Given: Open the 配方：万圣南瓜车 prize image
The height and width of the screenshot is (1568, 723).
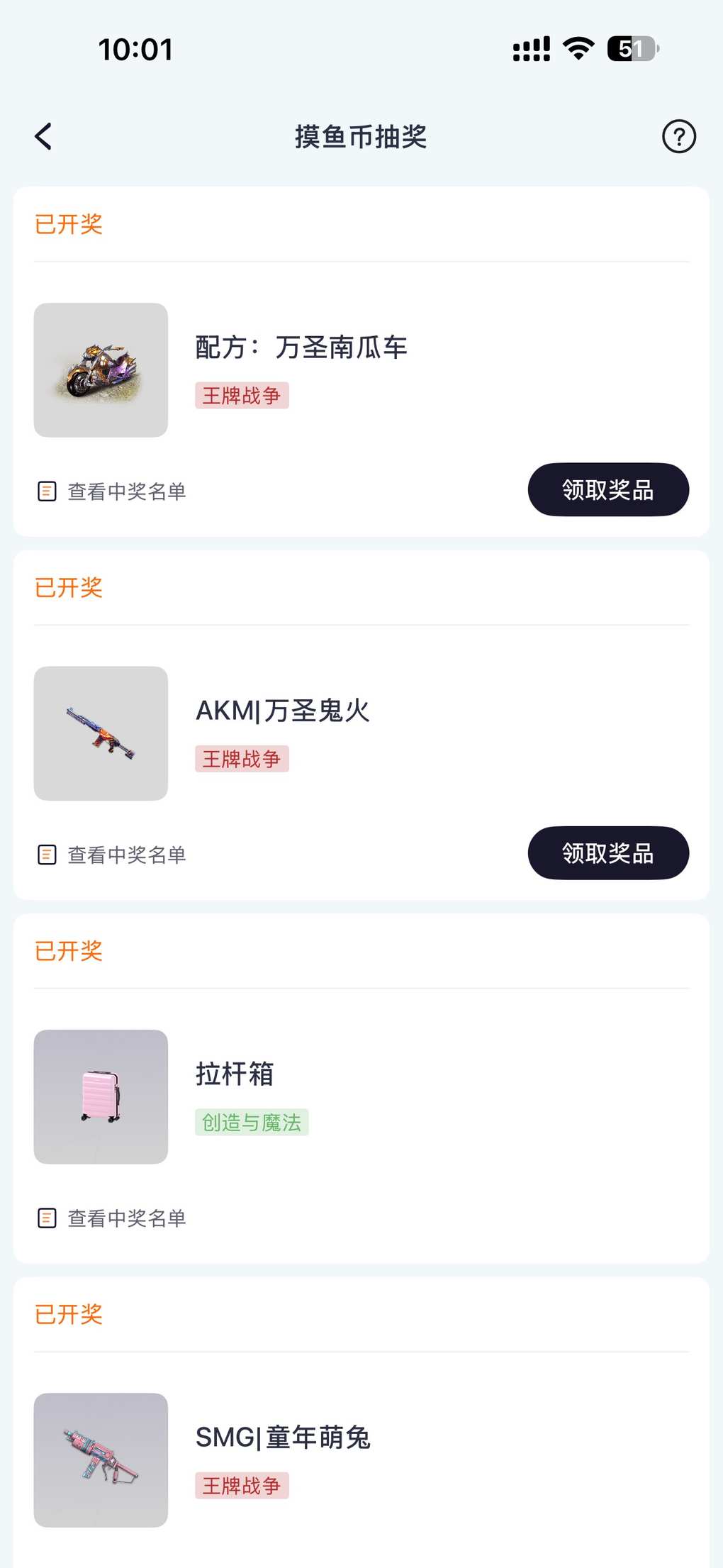Looking at the screenshot, I should tap(101, 370).
